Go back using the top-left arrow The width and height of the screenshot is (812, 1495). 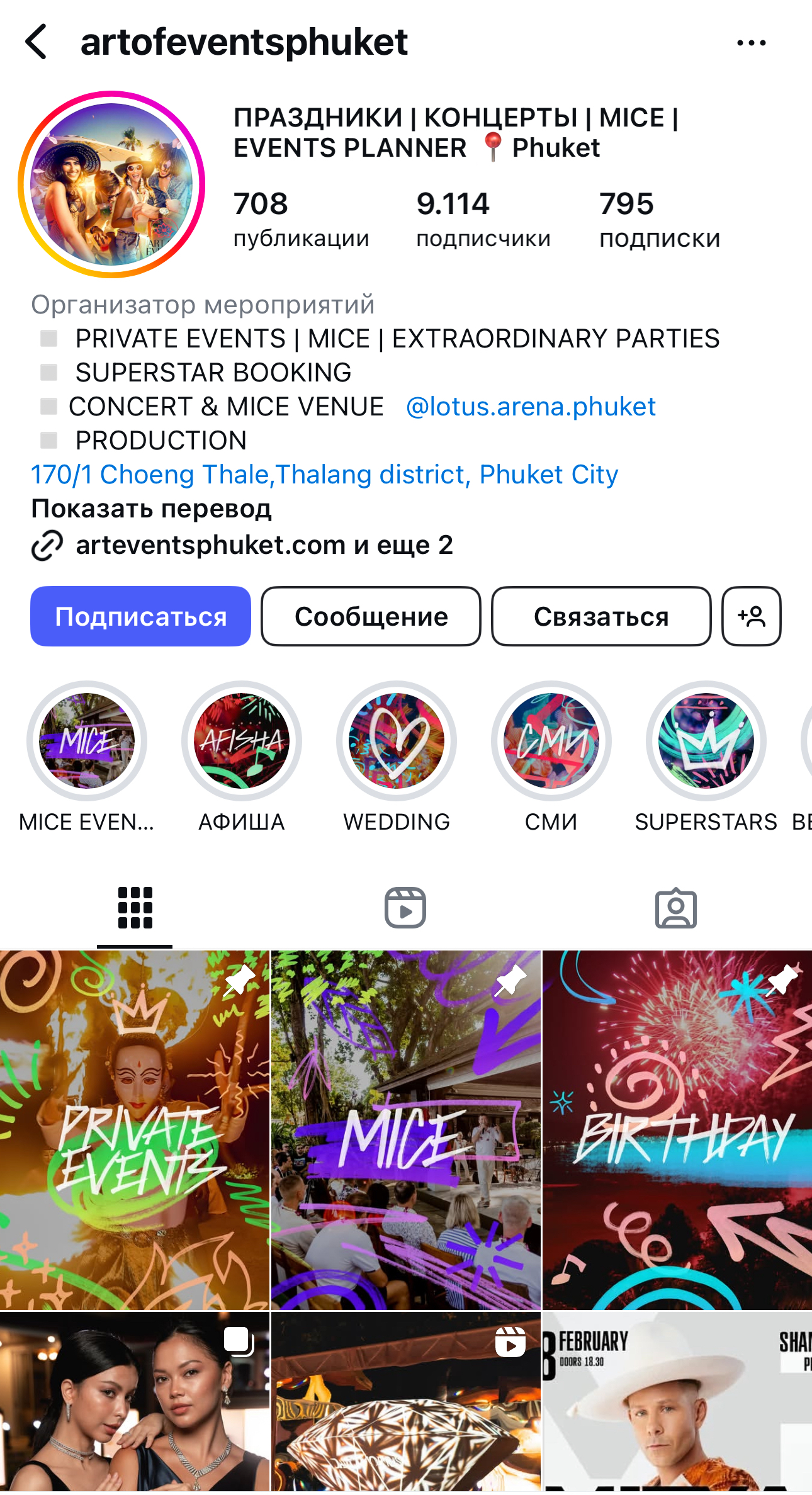tap(37, 42)
